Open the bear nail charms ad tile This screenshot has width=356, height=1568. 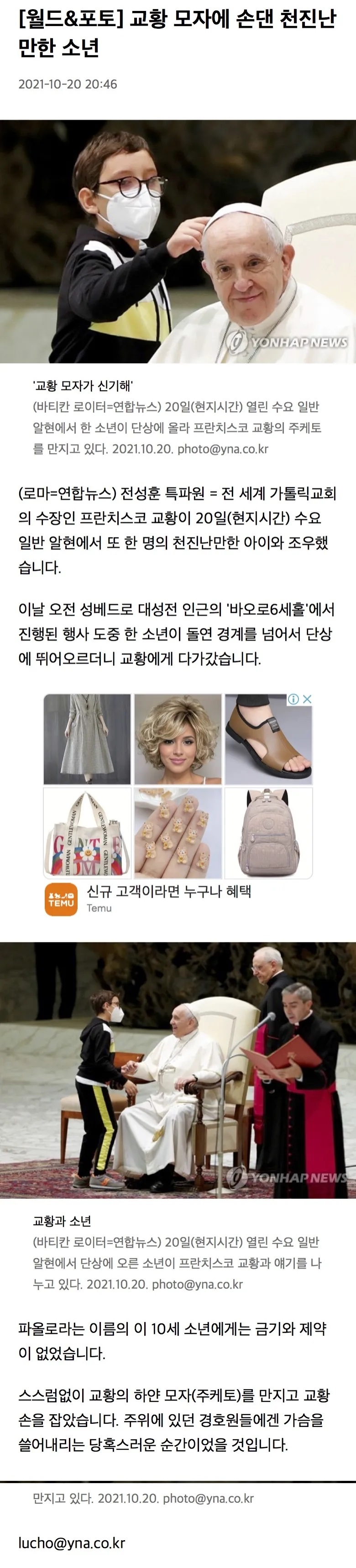click(x=178, y=832)
